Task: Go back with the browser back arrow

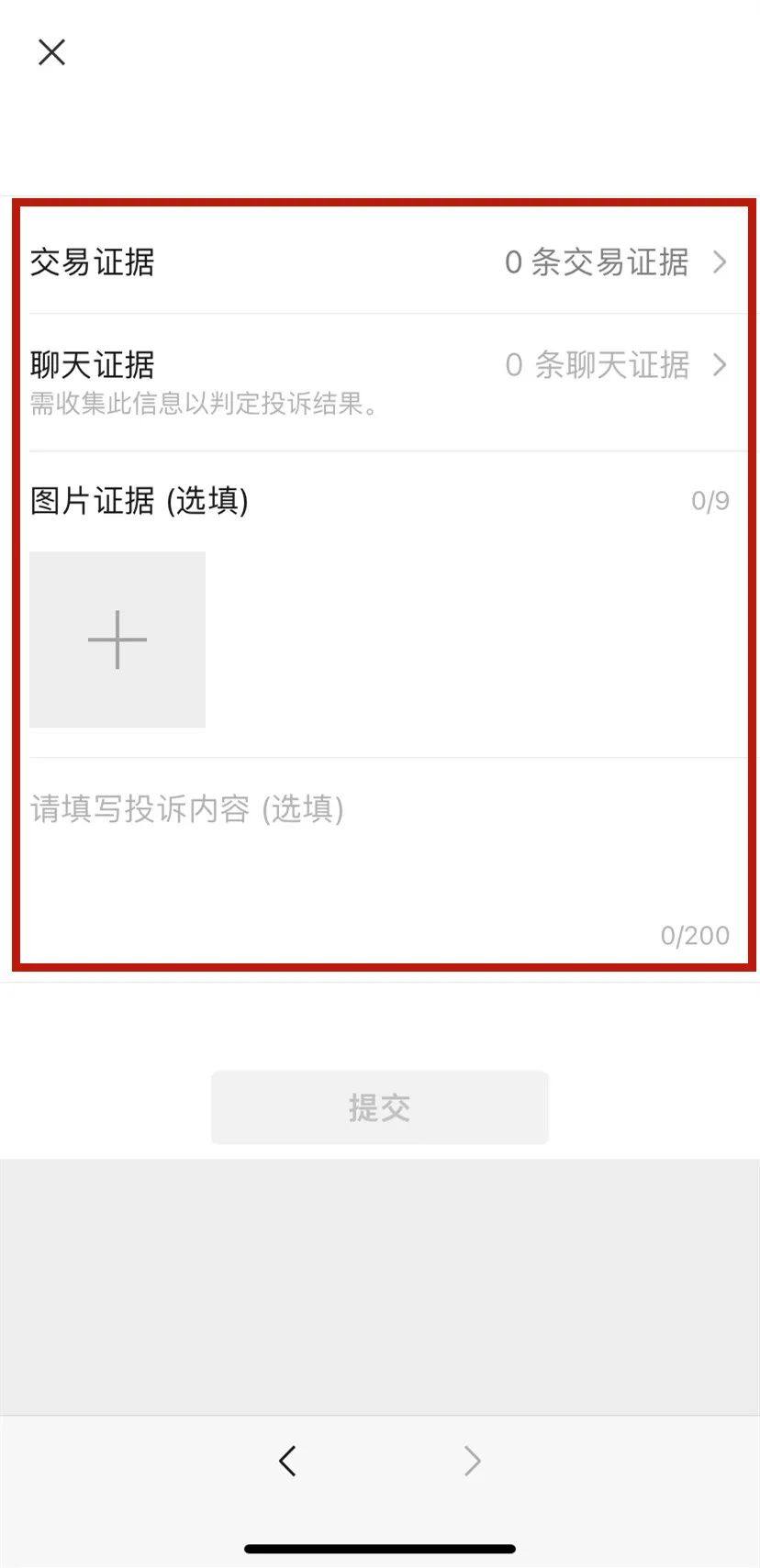Action: click(287, 1461)
